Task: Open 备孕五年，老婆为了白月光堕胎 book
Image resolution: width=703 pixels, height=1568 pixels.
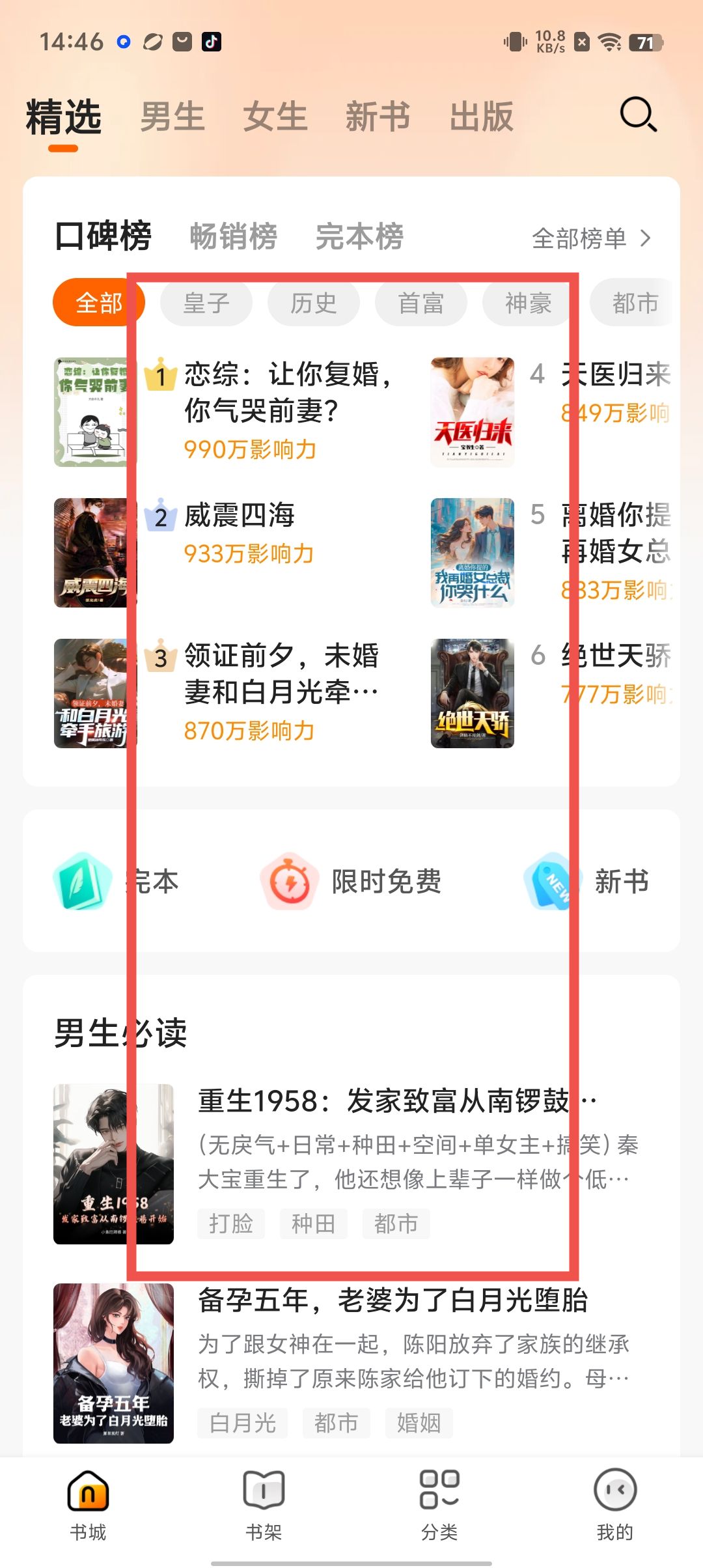Action: (x=393, y=1301)
